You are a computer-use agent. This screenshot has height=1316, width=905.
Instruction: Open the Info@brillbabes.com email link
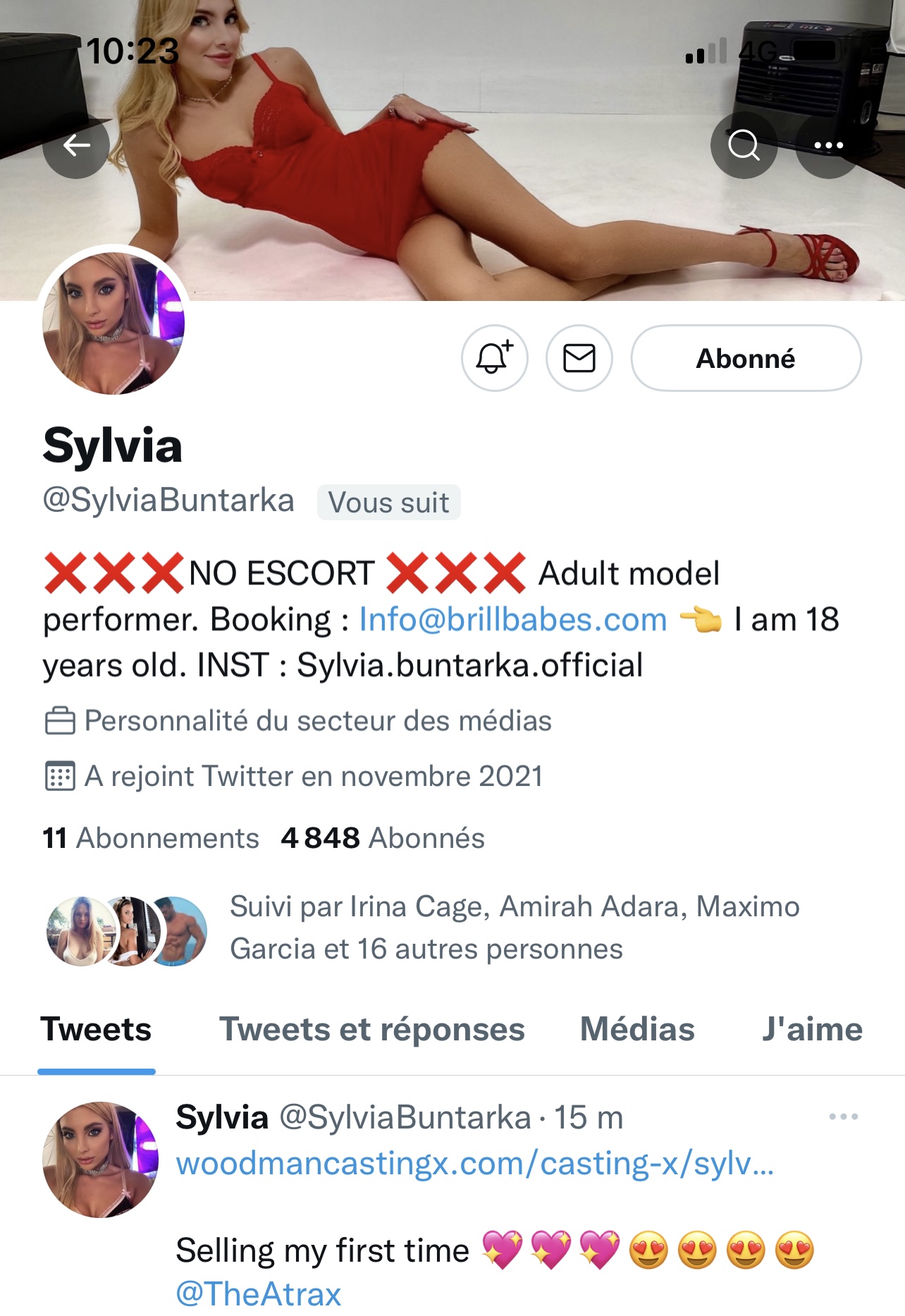click(x=513, y=620)
